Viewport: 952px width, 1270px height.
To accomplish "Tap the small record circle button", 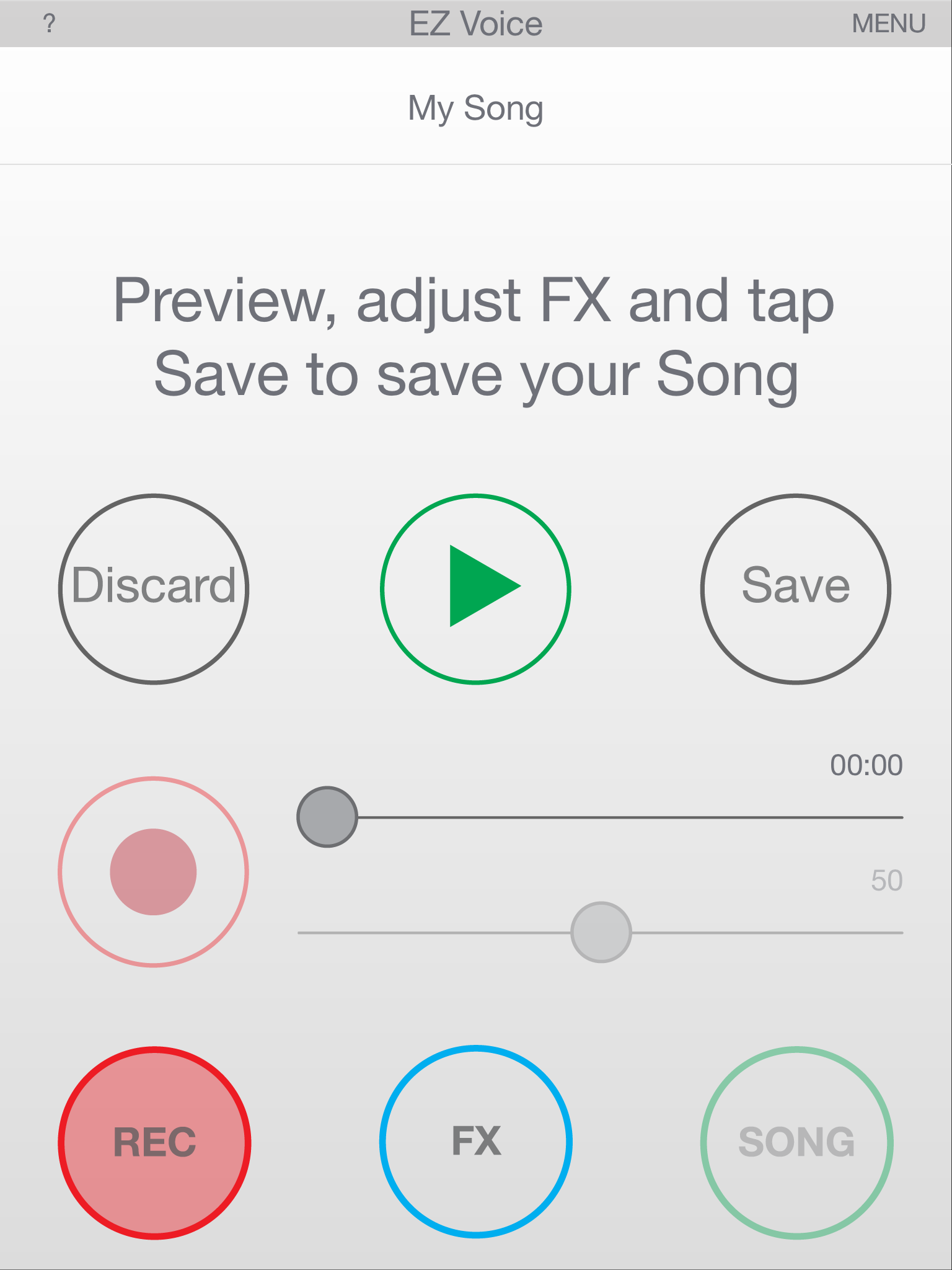I will [153, 871].
